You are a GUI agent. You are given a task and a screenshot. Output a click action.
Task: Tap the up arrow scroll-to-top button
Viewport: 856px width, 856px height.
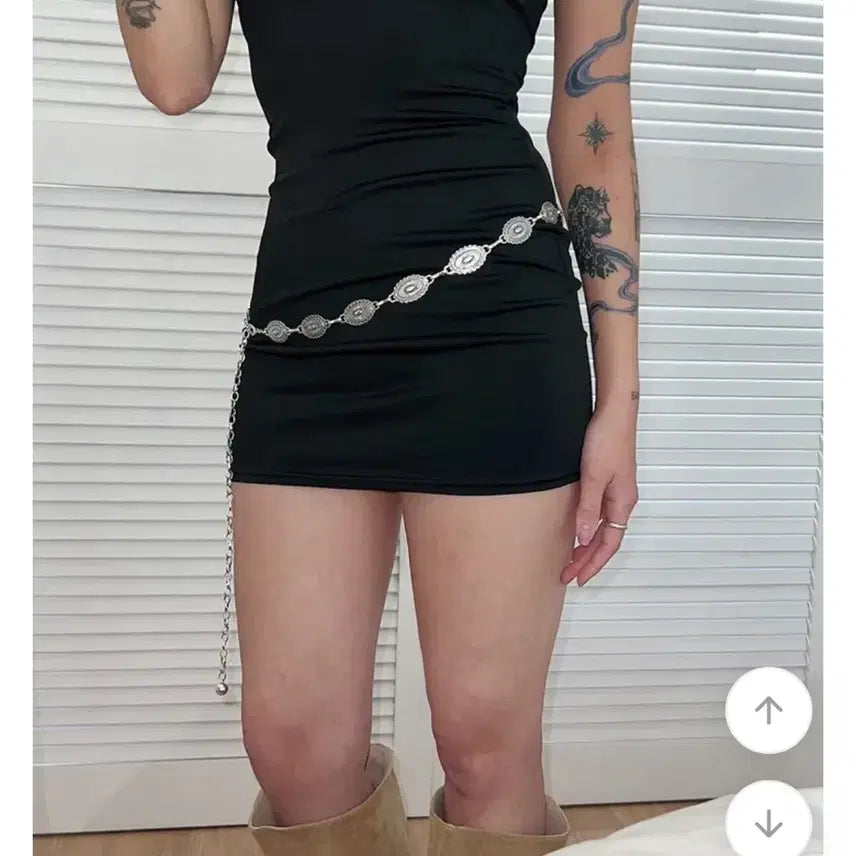tap(768, 710)
